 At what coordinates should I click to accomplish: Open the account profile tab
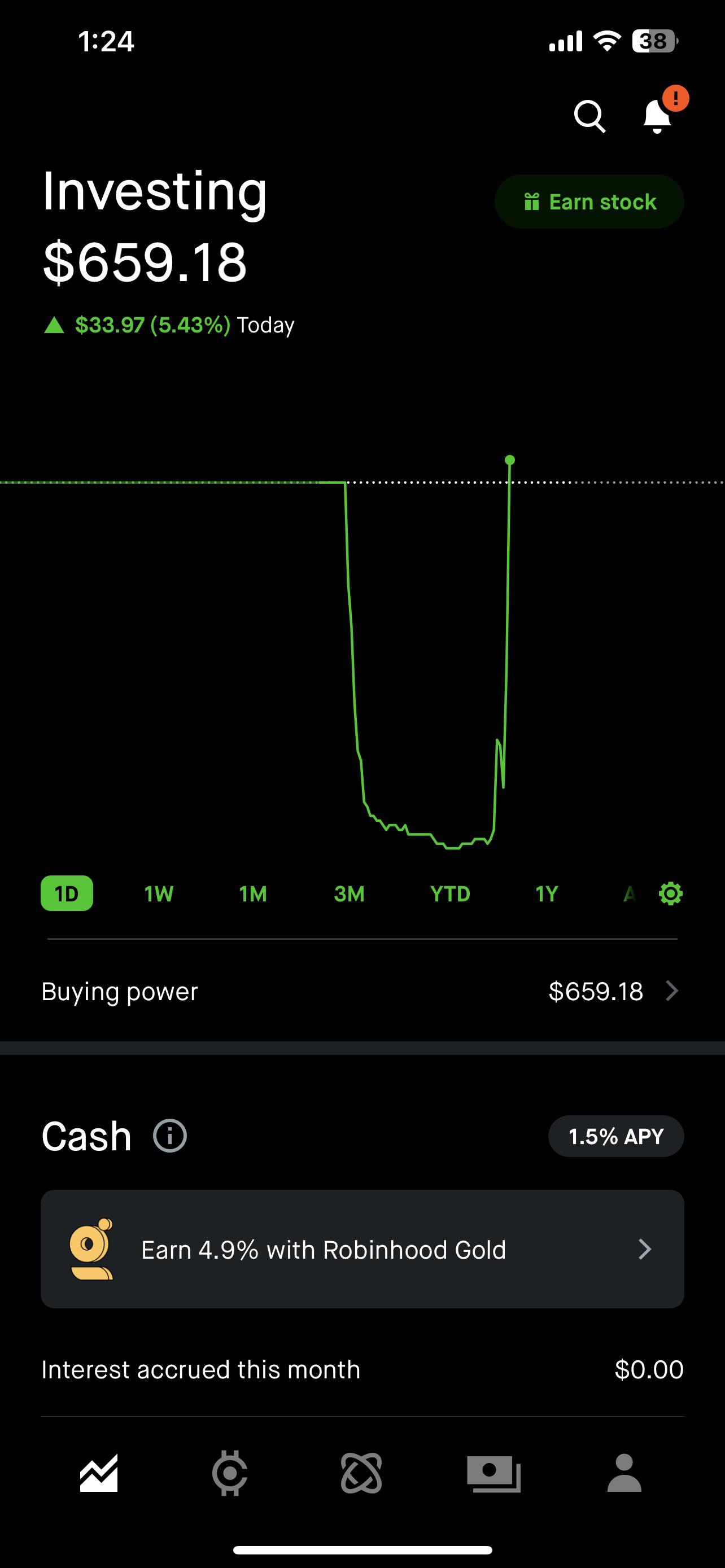pyautogui.click(x=624, y=1474)
